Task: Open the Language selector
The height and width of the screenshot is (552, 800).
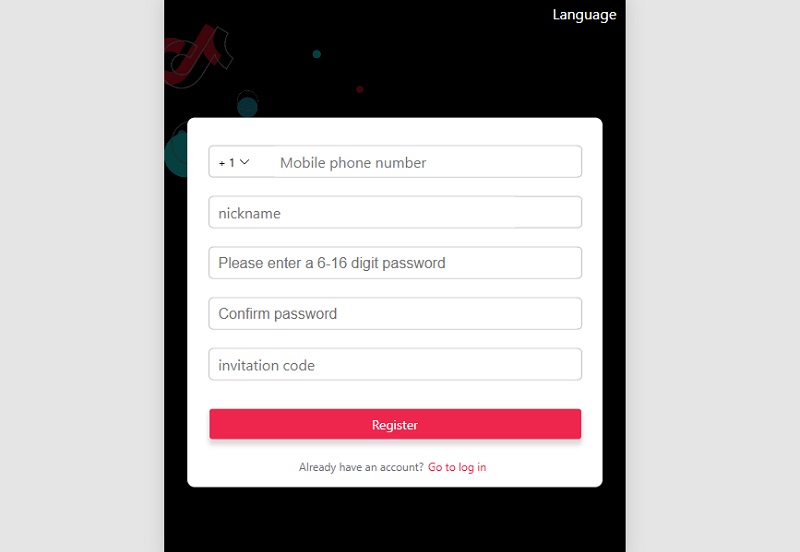Action: coord(584,15)
